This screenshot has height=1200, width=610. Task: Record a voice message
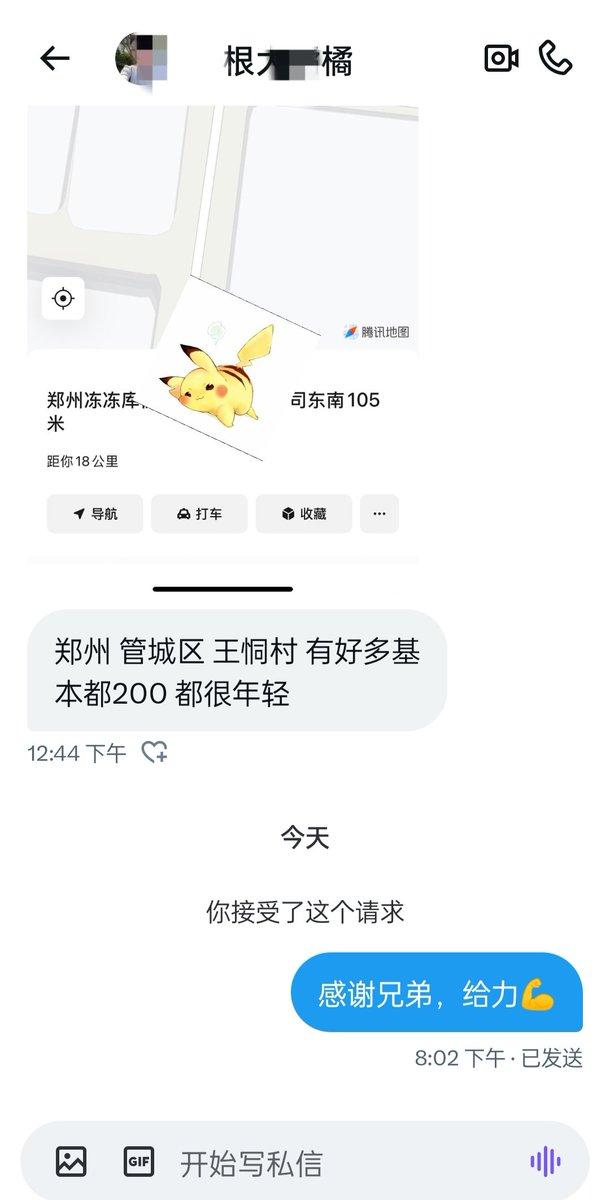point(545,1161)
